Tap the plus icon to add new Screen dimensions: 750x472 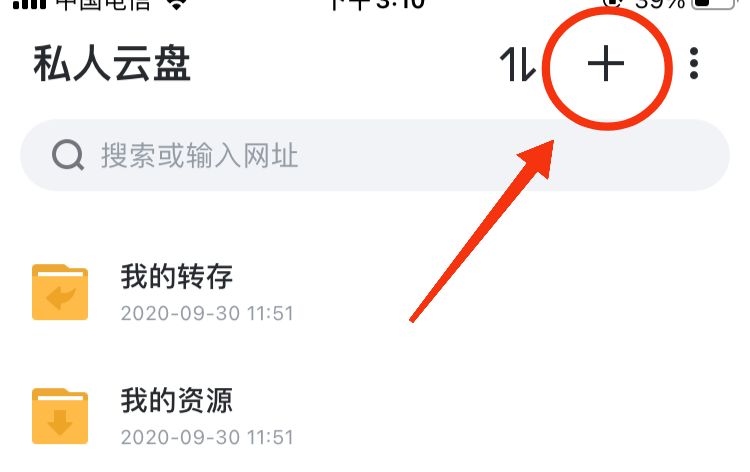[605, 65]
